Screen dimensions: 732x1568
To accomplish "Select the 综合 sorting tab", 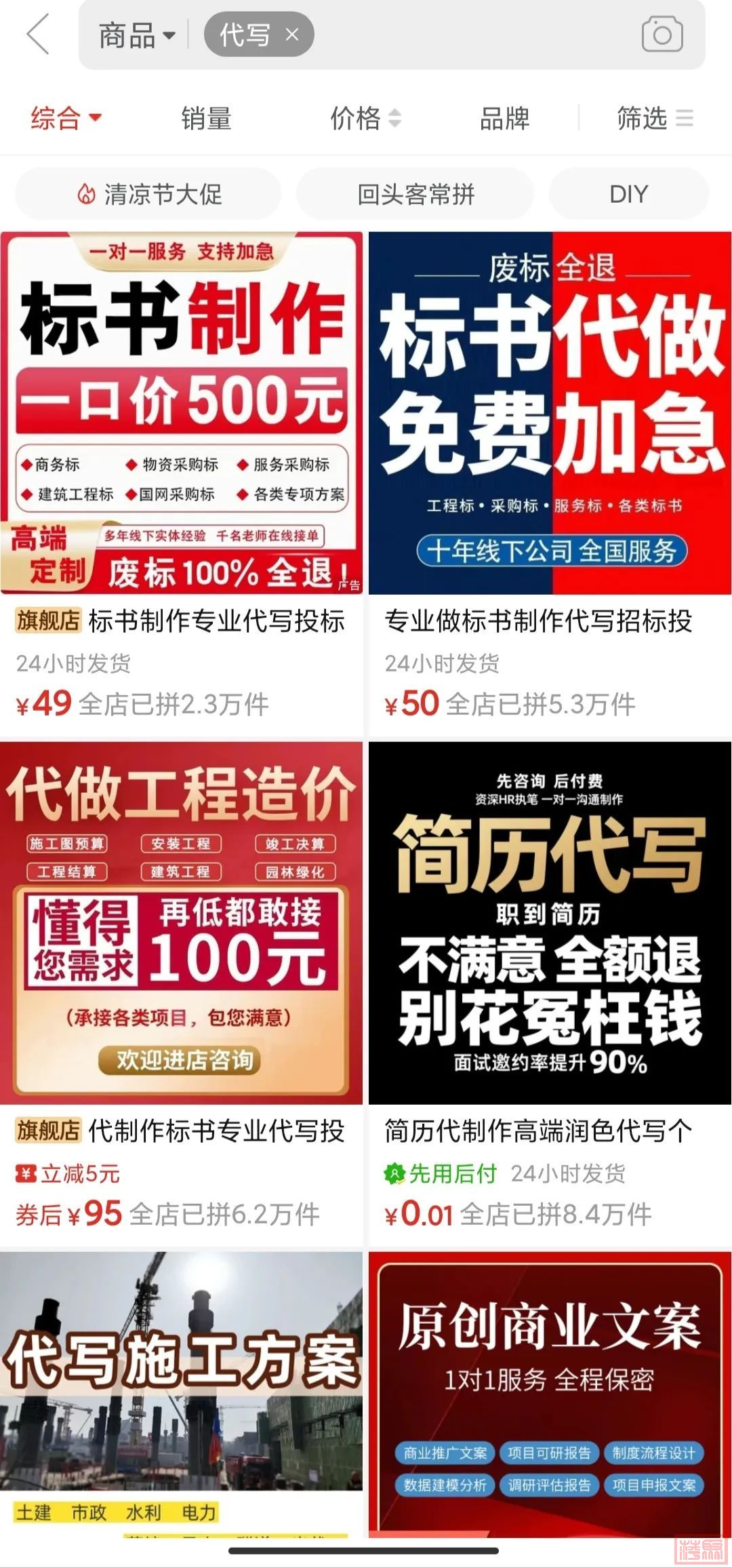I will 66,119.
